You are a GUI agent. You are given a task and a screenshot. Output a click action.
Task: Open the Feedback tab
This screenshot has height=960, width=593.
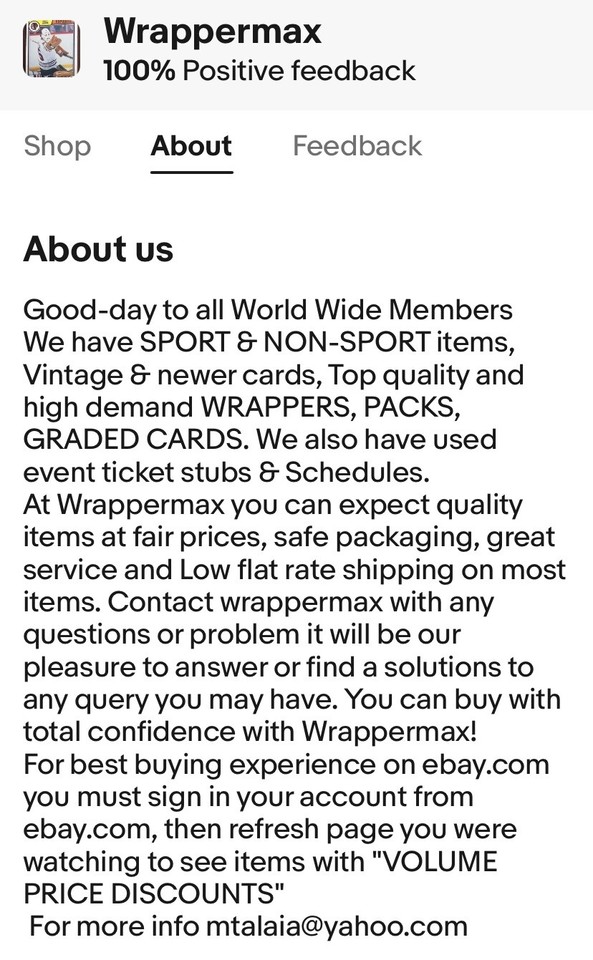[x=357, y=146]
